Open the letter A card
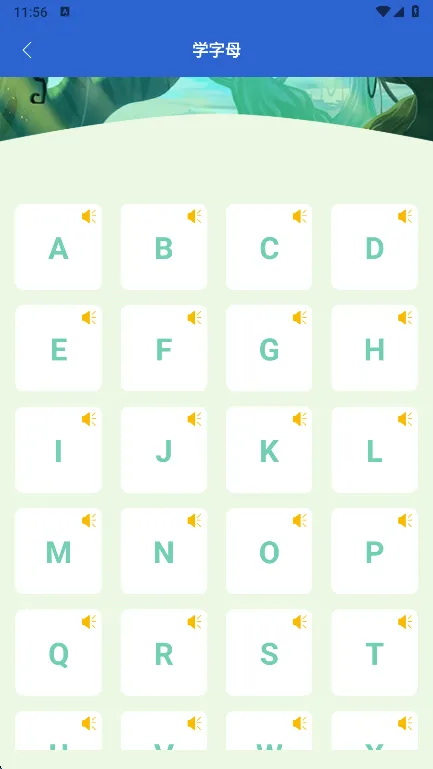Image resolution: width=433 pixels, height=769 pixels. (x=58, y=247)
